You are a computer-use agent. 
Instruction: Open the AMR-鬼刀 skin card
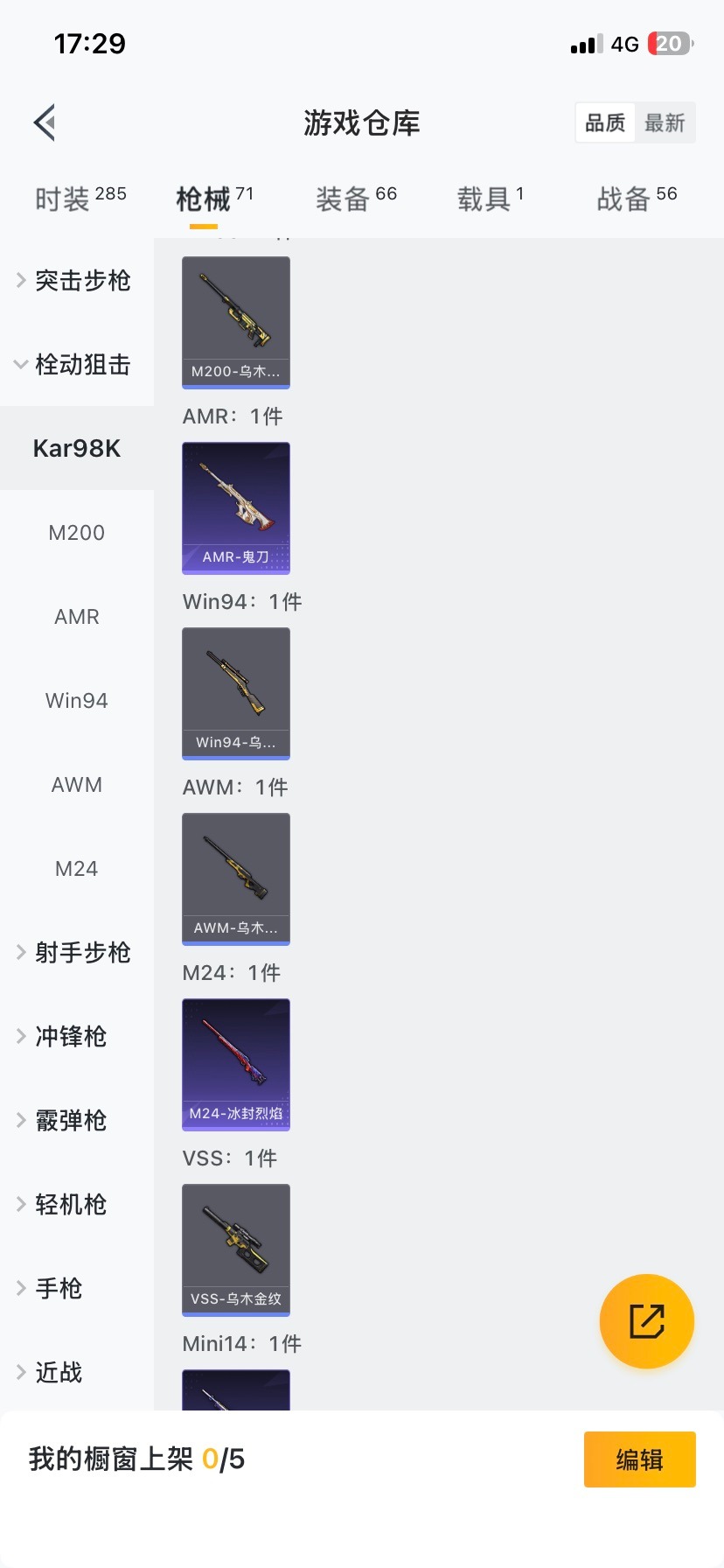coord(236,507)
